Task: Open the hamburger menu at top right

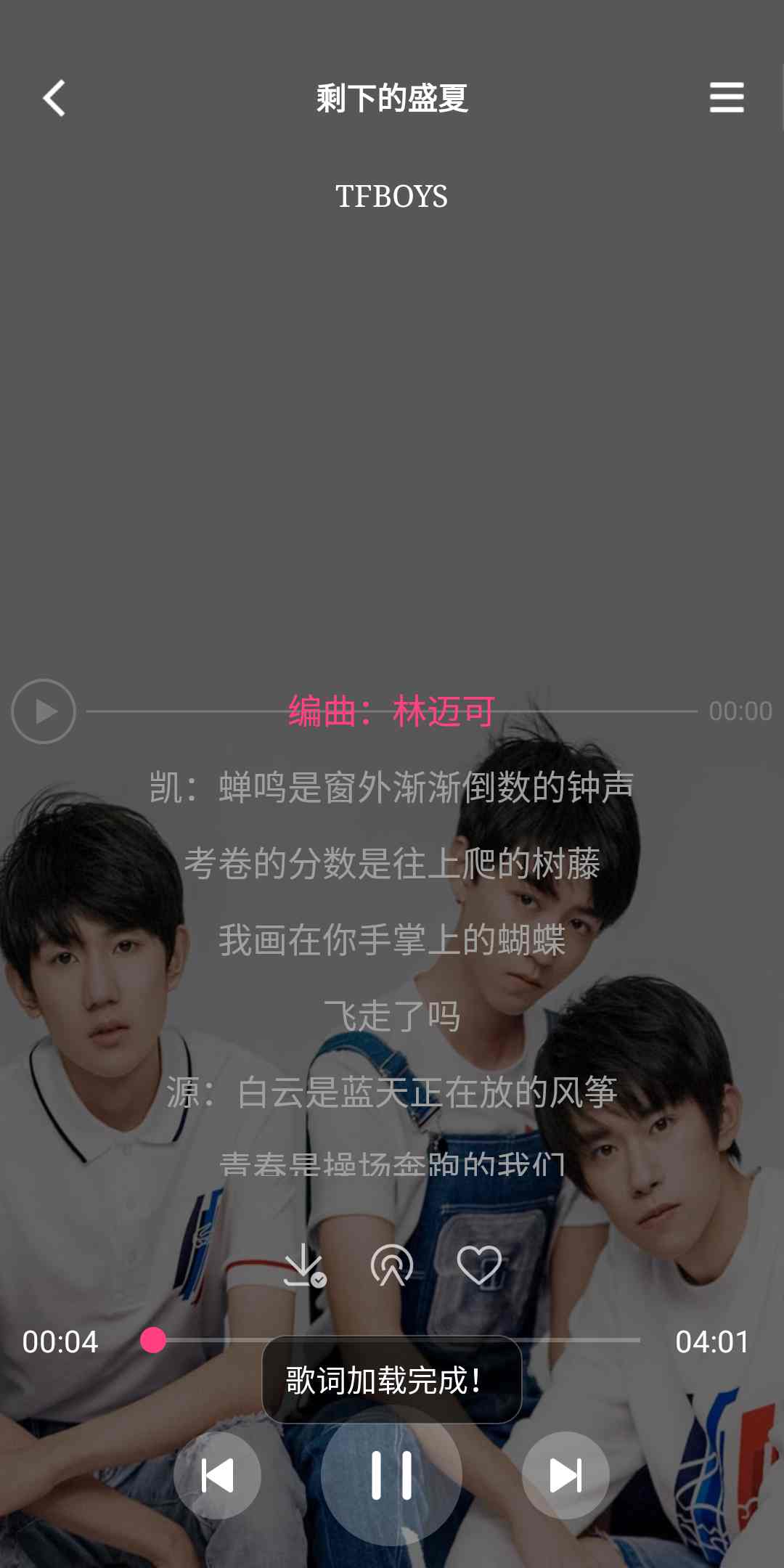Action: (x=726, y=97)
